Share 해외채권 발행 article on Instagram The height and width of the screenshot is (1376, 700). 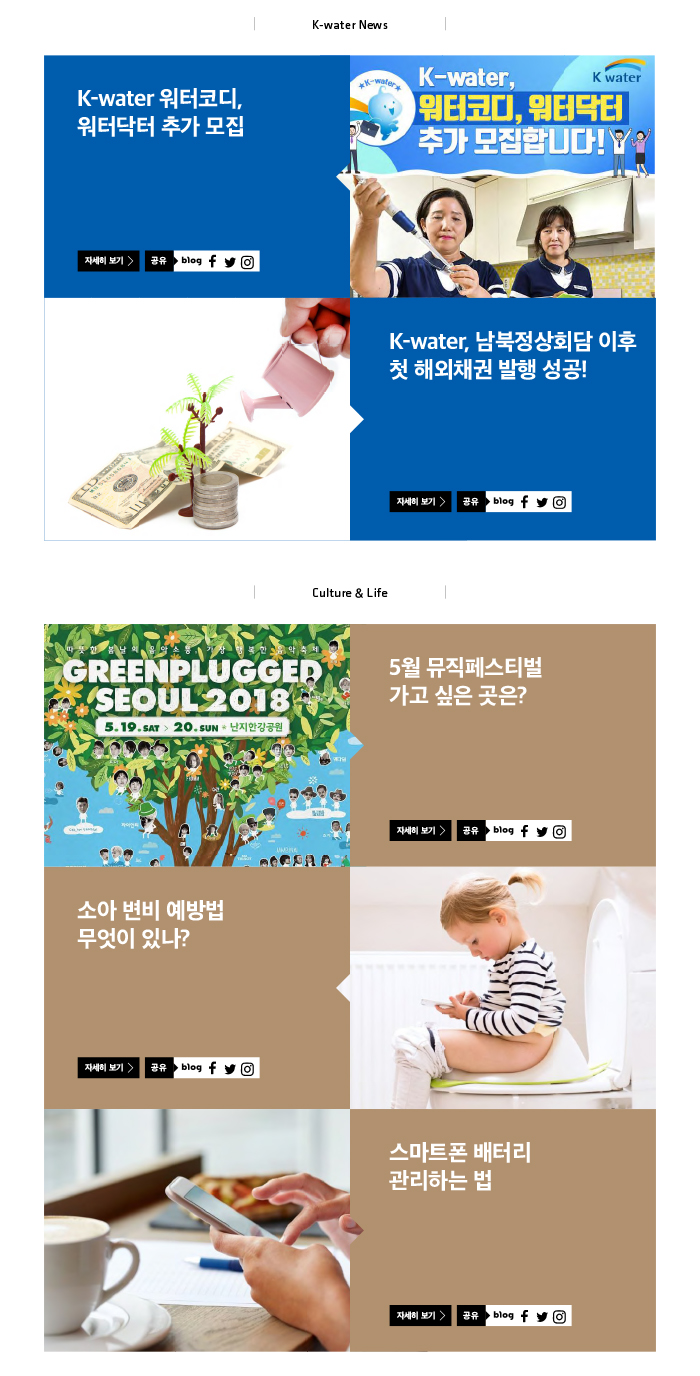click(x=559, y=502)
